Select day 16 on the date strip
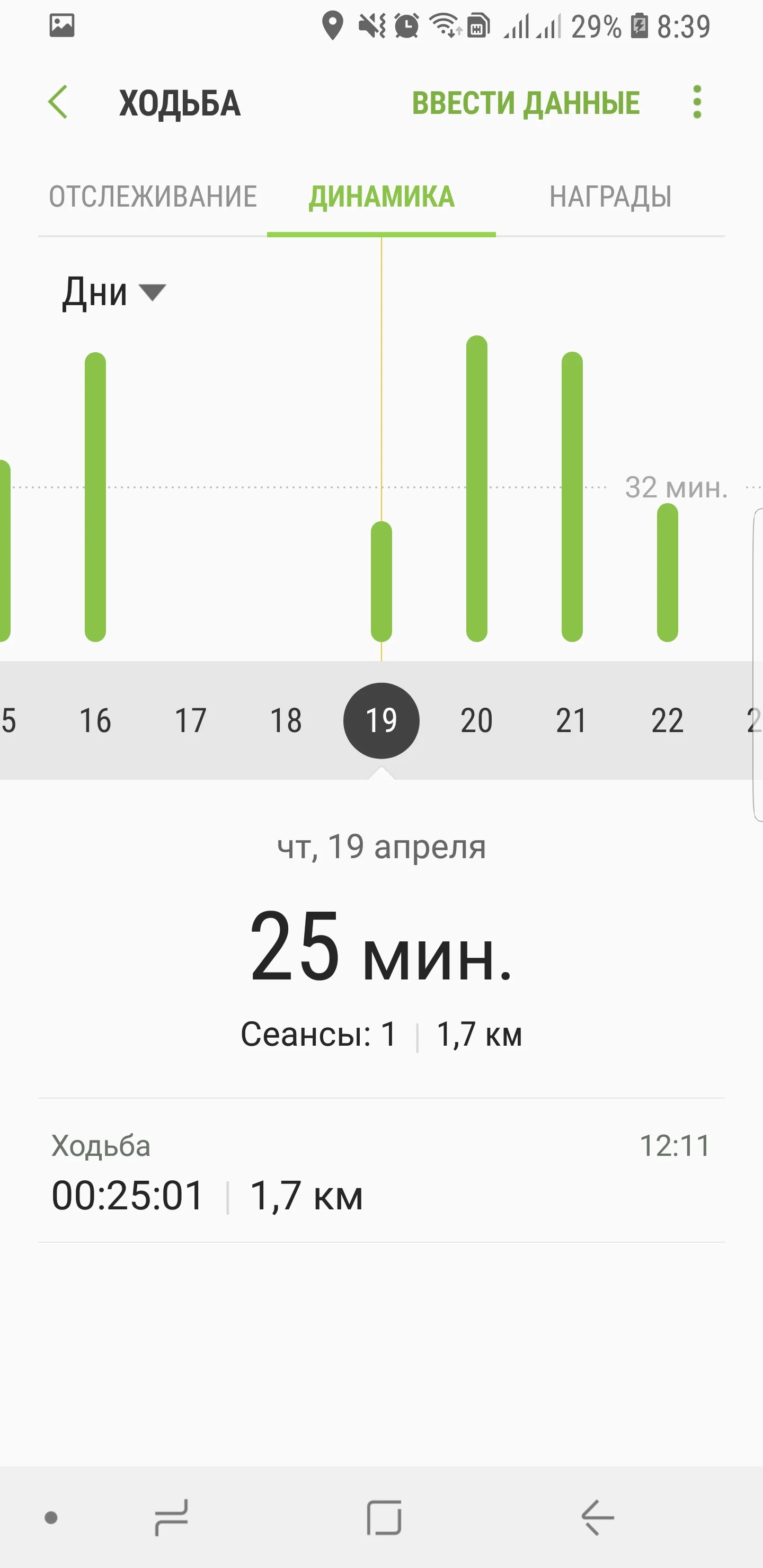The height and width of the screenshot is (1568, 763). click(x=95, y=720)
